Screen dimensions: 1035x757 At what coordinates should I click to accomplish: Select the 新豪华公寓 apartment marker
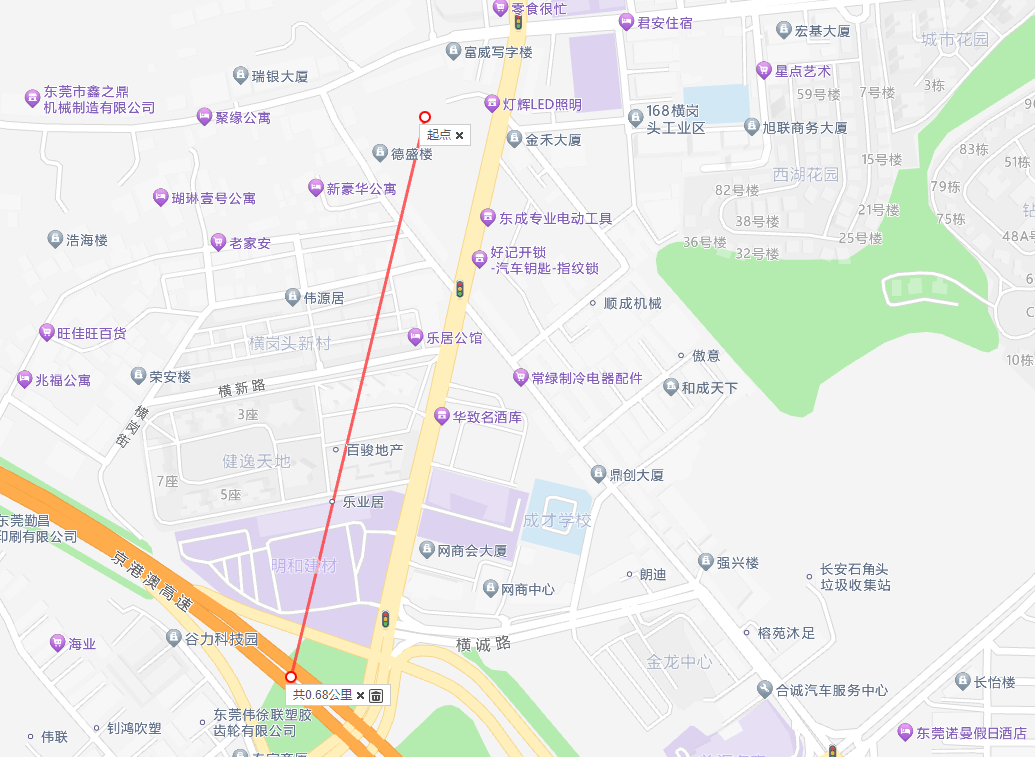316,188
